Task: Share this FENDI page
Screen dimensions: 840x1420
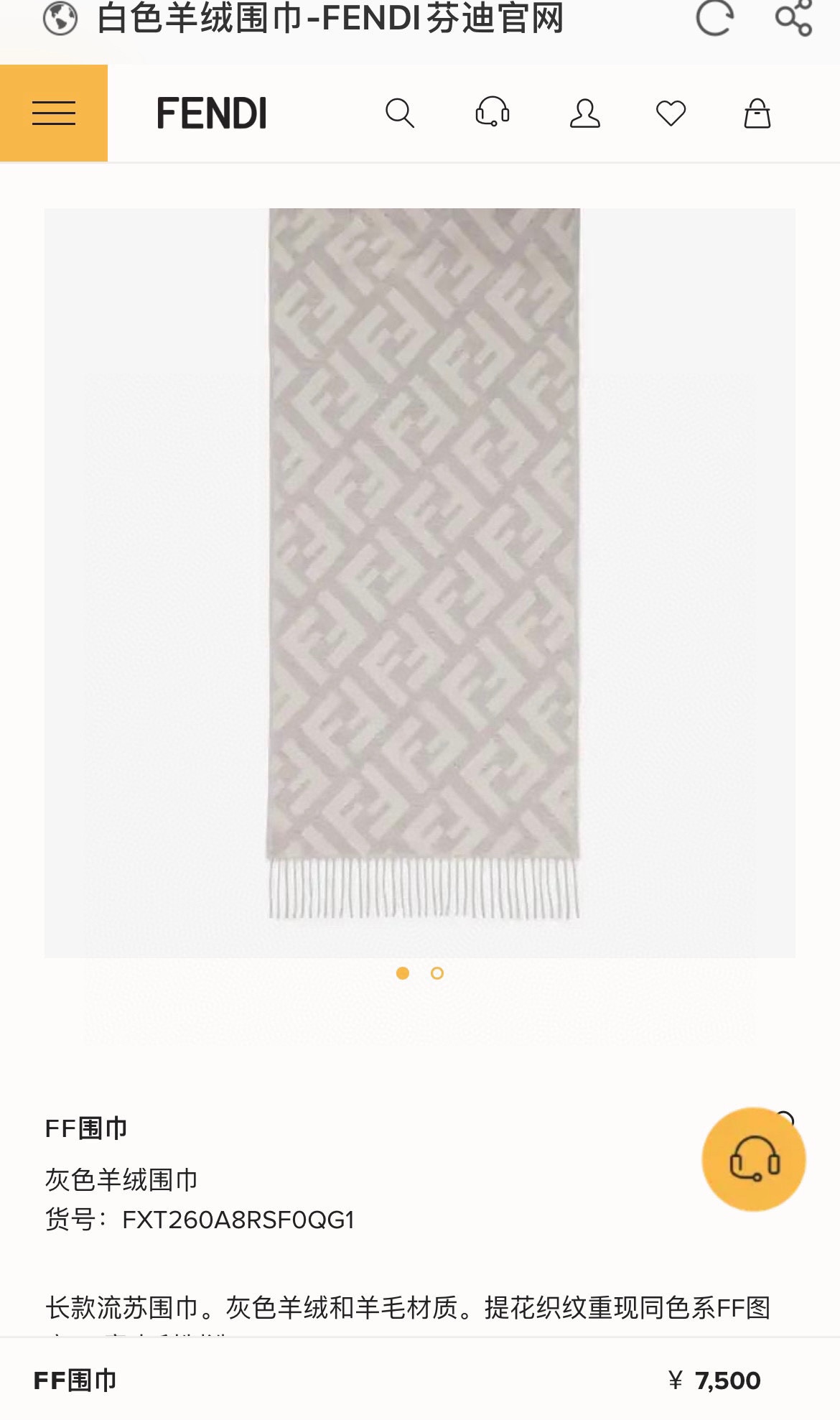Action: coord(793,18)
